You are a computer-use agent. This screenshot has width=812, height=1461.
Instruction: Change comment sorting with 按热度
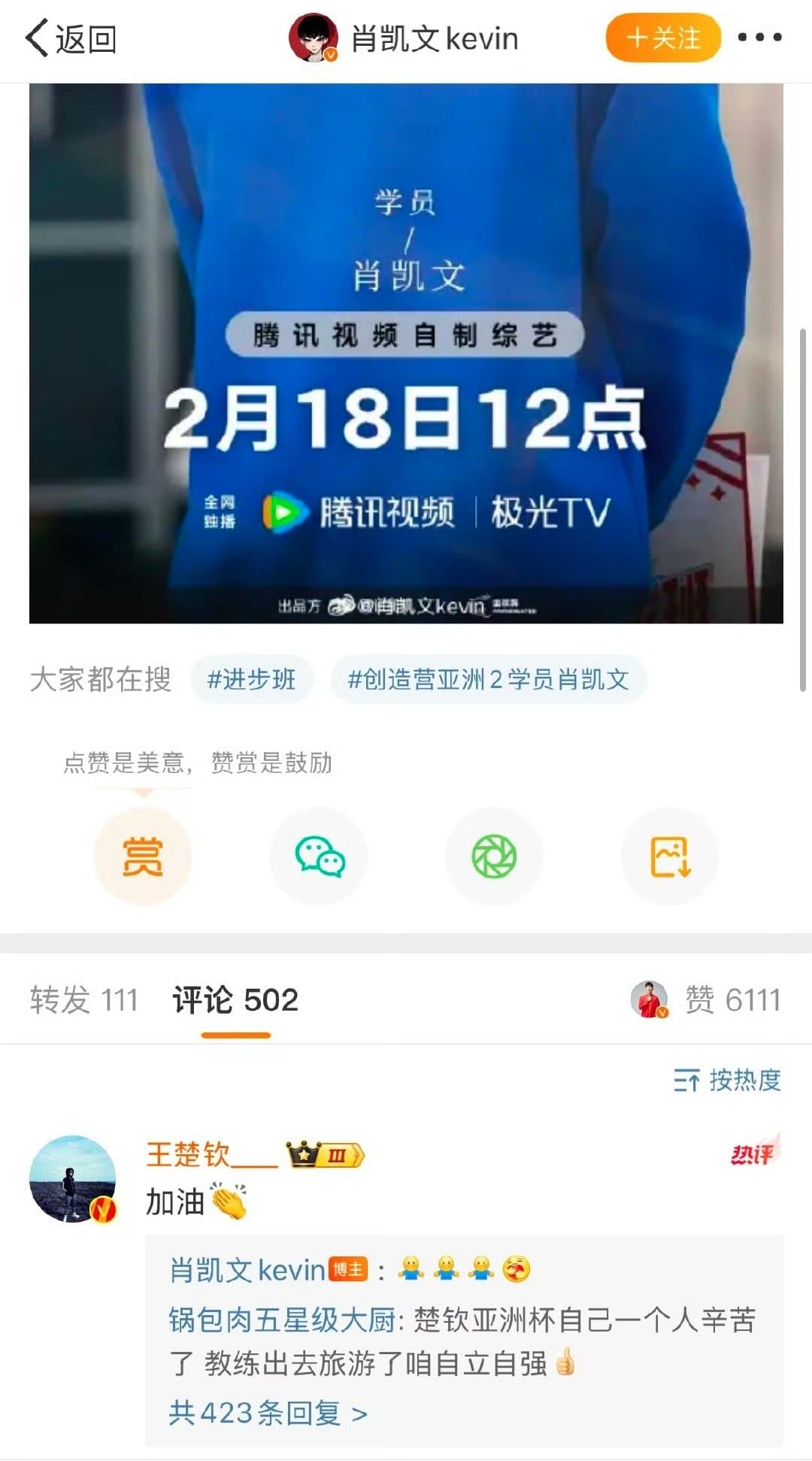point(727,1081)
